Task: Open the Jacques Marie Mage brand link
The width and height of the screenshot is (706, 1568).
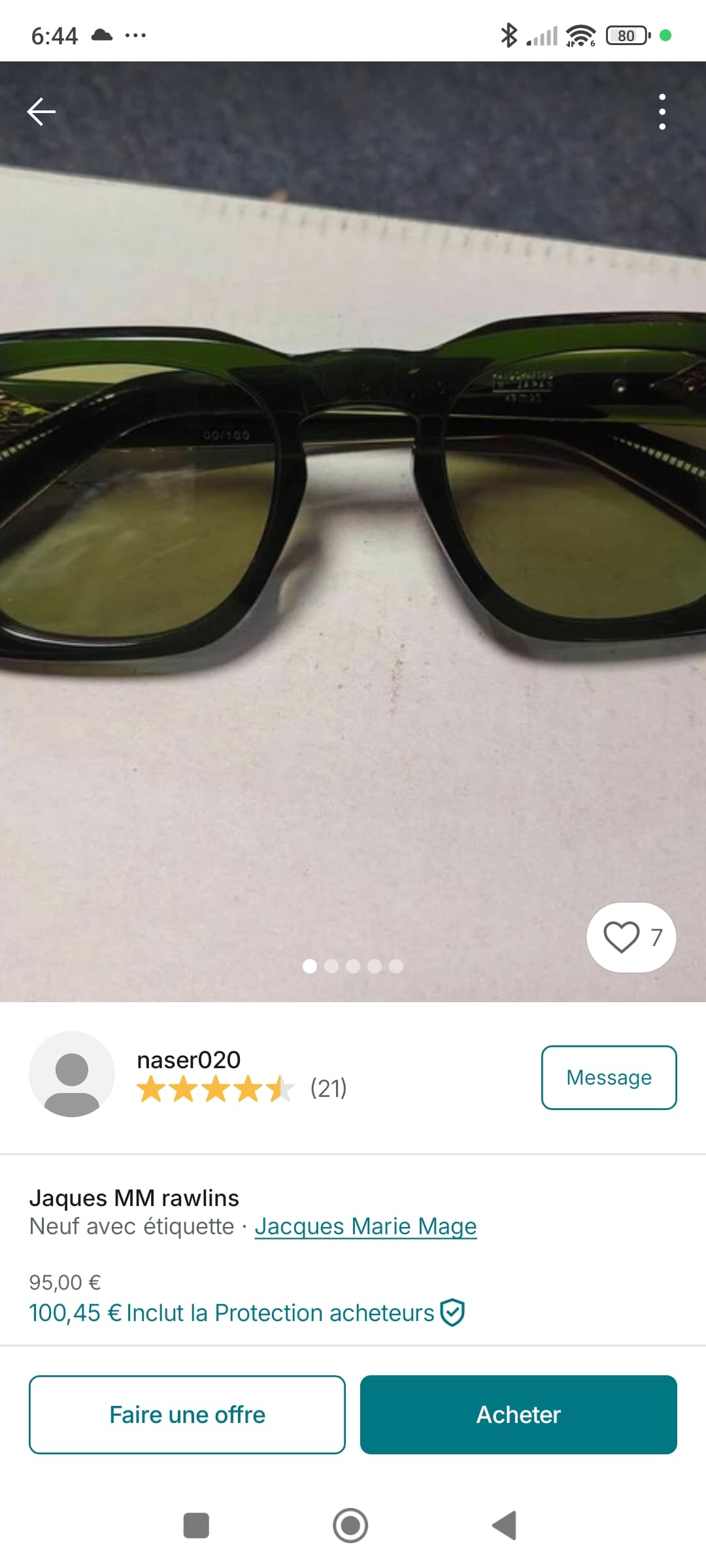Action: click(365, 1226)
